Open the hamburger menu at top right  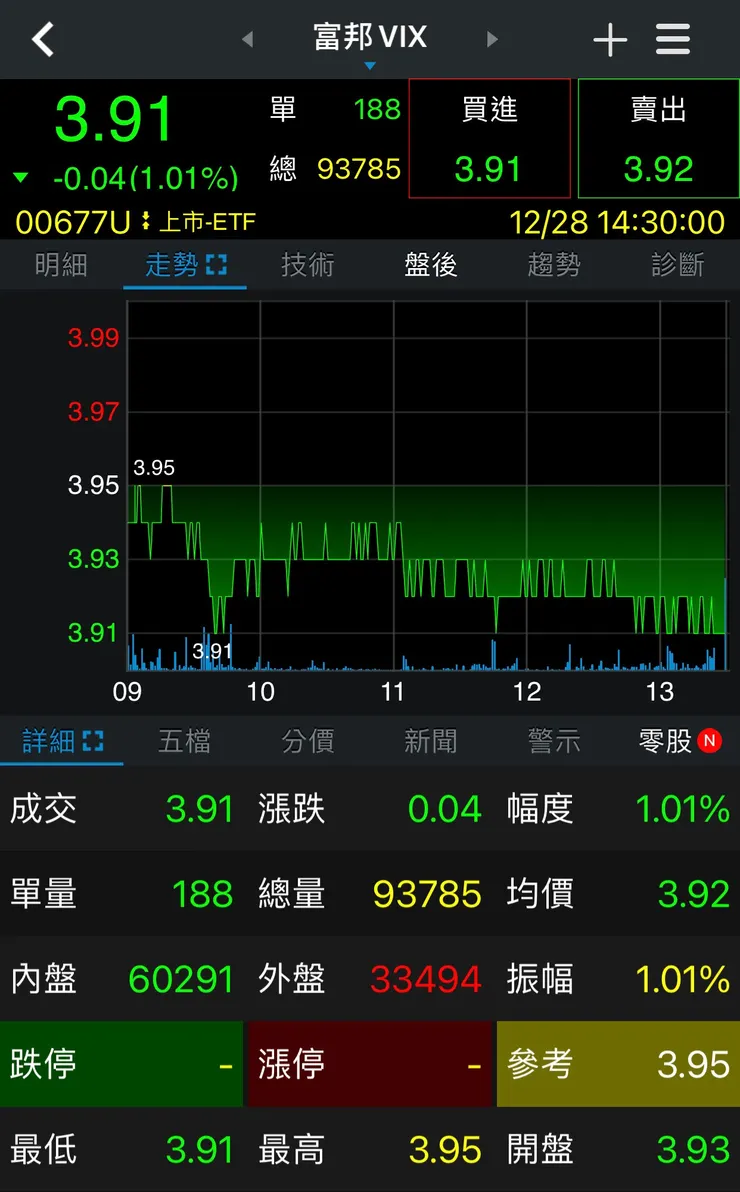tap(673, 39)
